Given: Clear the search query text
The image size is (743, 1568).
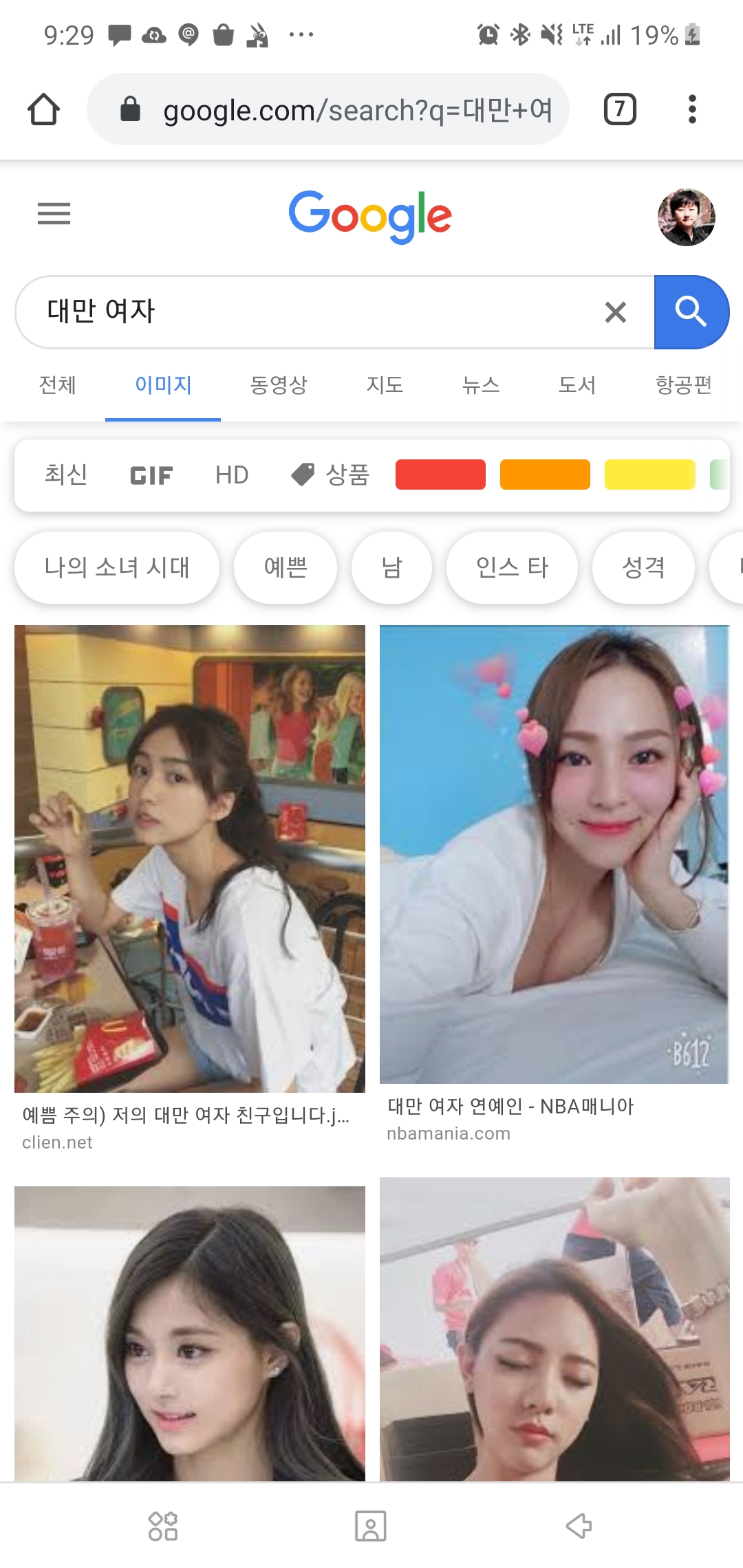Looking at the screenshot, I should (x=615, y=312).
